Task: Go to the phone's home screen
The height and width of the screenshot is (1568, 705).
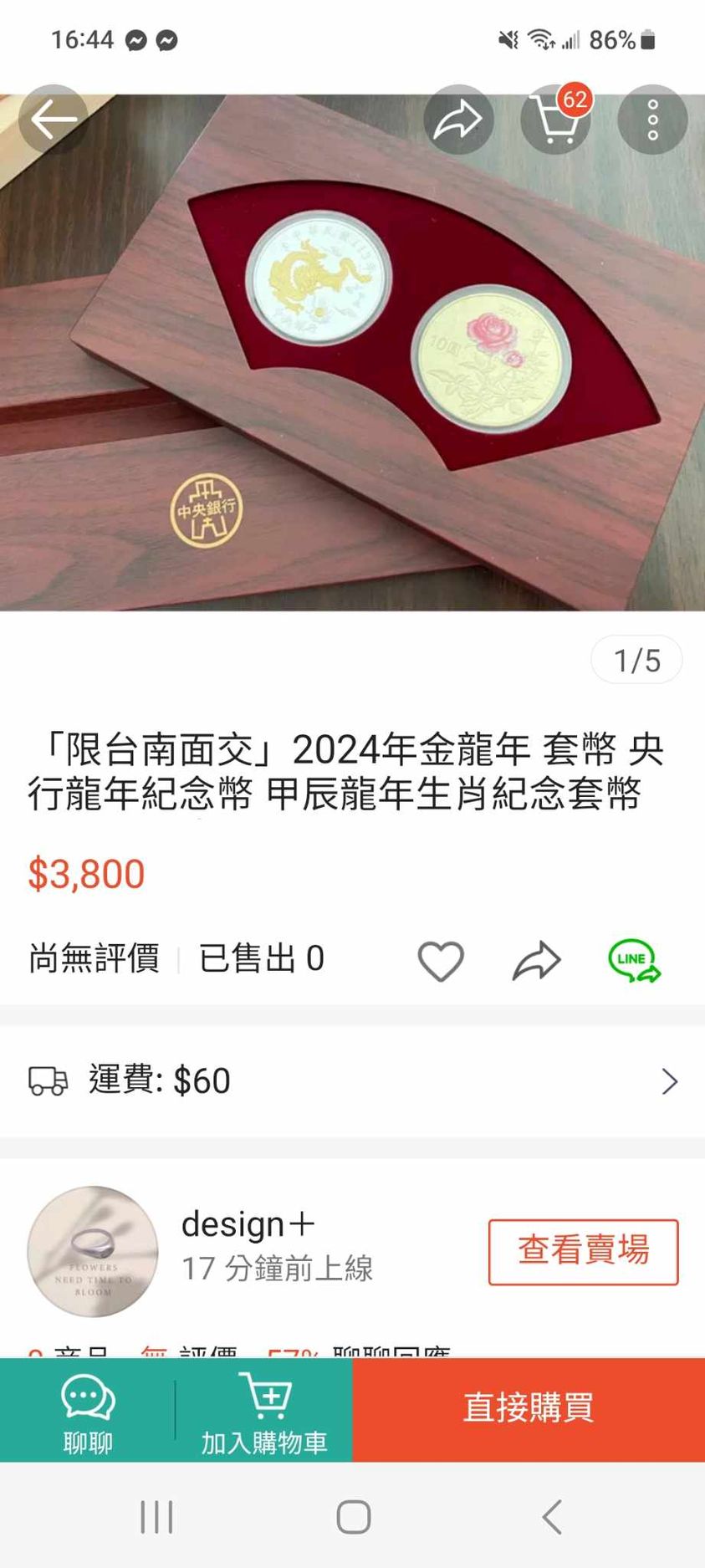Action: 353,1517
